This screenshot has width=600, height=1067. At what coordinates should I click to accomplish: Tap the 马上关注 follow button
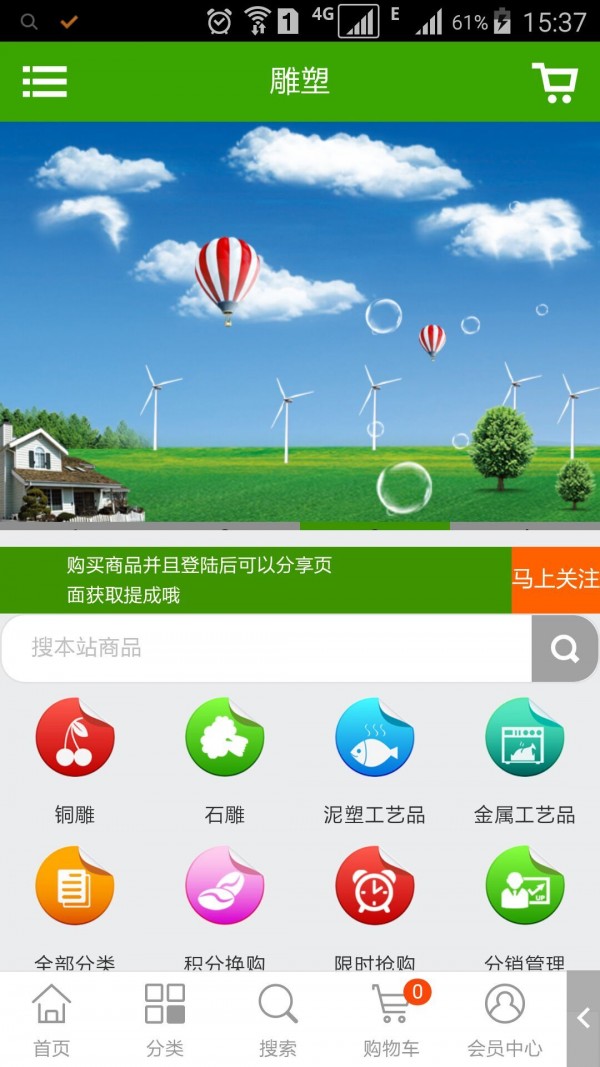(555, 580)
